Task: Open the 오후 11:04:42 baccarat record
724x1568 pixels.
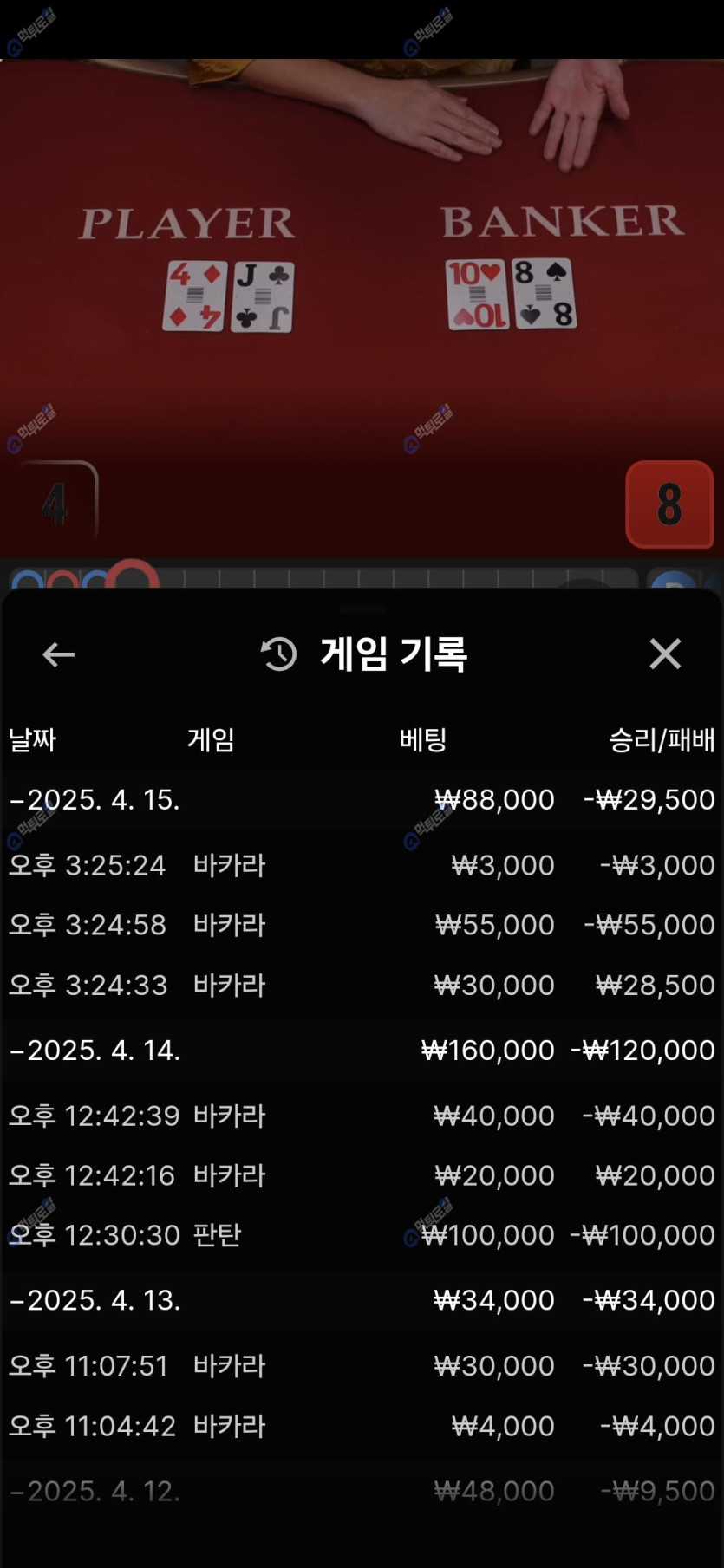Action: [361, 1426]
